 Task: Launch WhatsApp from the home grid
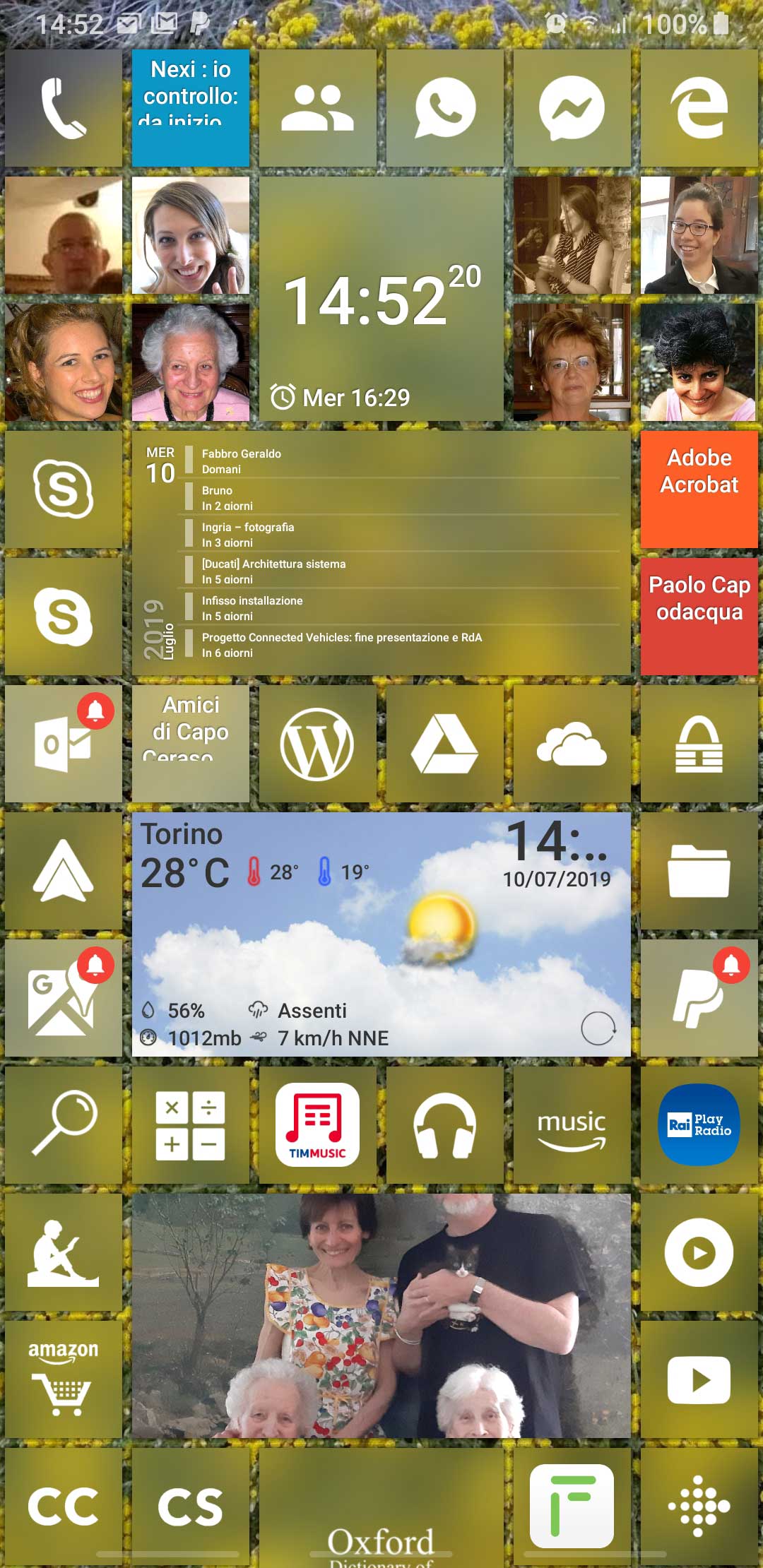pos(444,108)
